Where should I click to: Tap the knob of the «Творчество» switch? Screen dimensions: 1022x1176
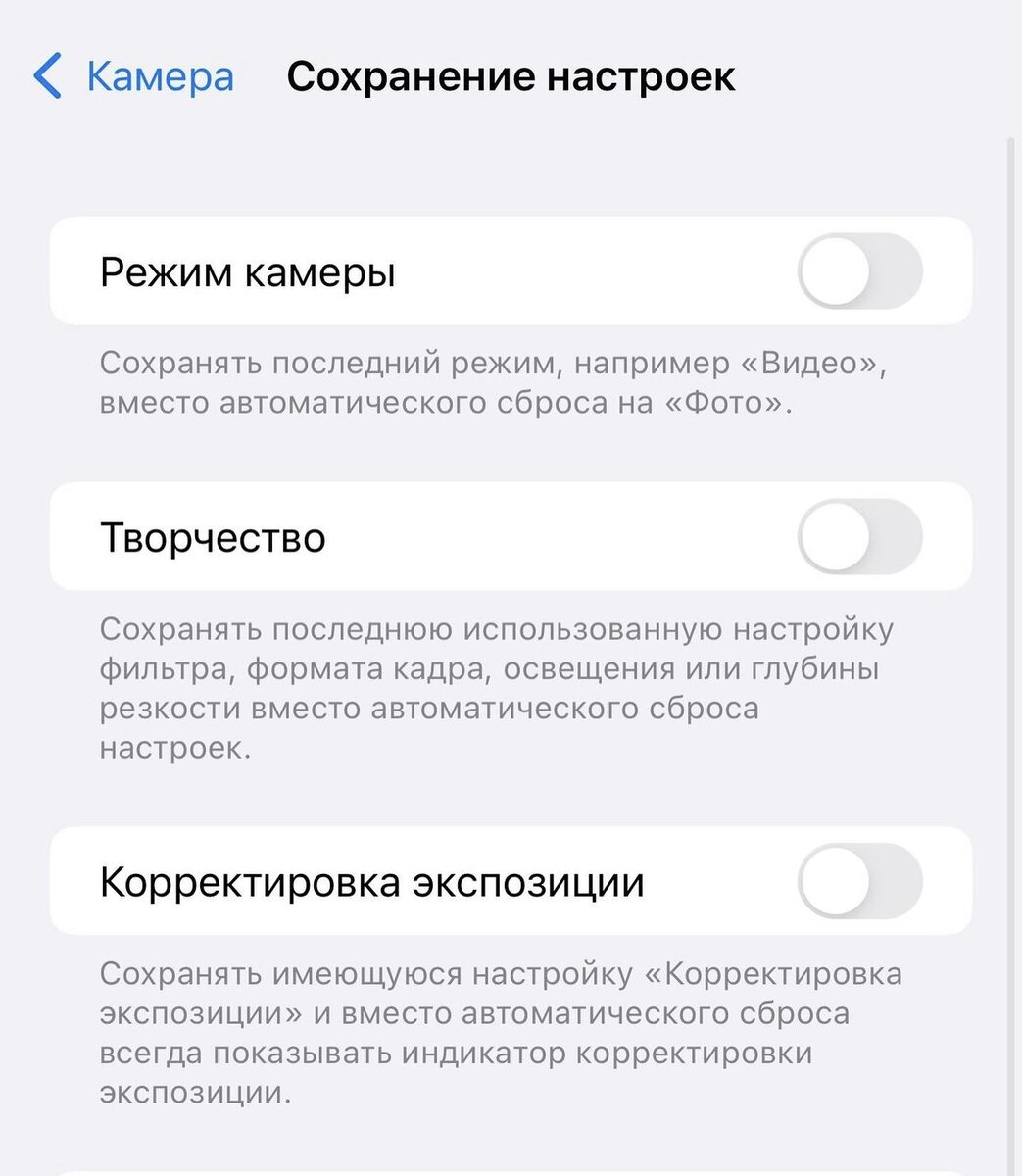click(x=835, y=537)
